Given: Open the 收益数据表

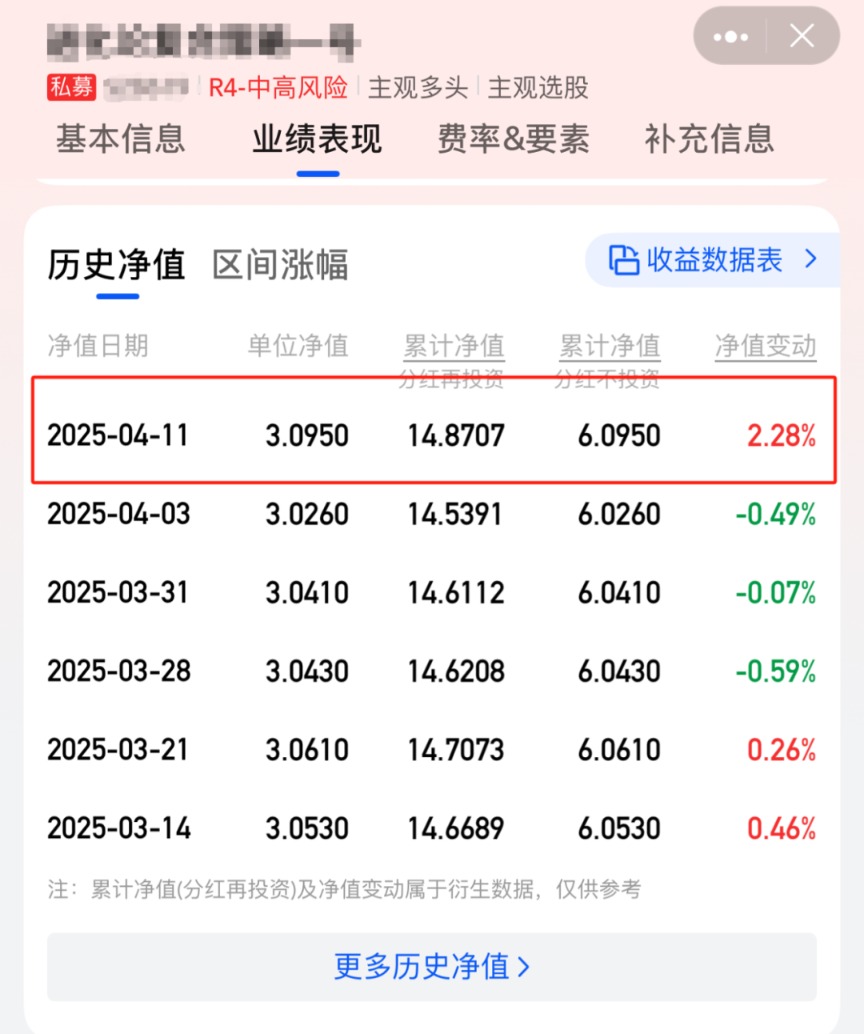Looking at the screenshot, I should coord(714,260).
